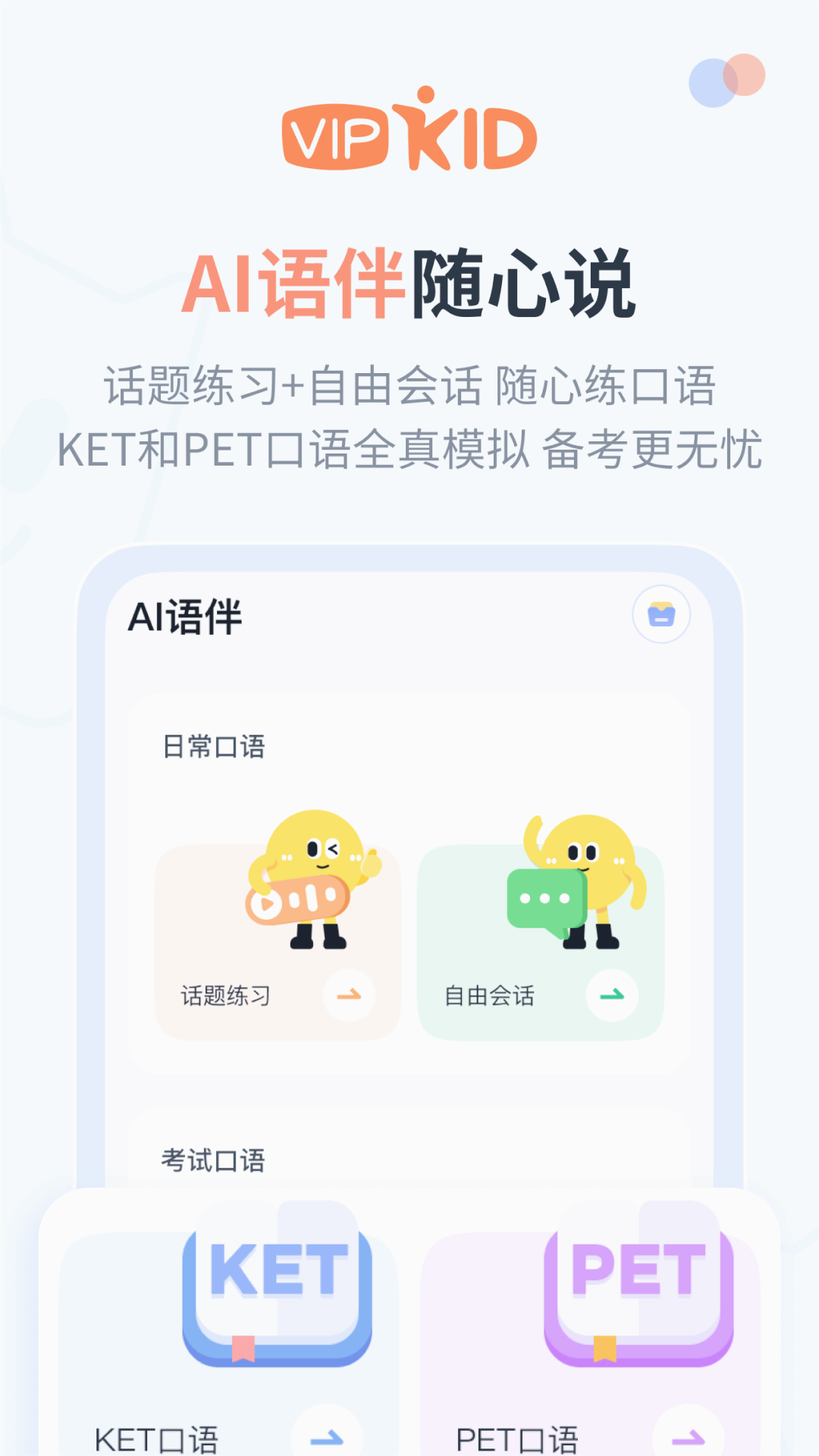Image resolution: width=819 pixels, height=1456 pixels.
Task: Enable 话题练习 by tapping its card
Action: (277, 940)
